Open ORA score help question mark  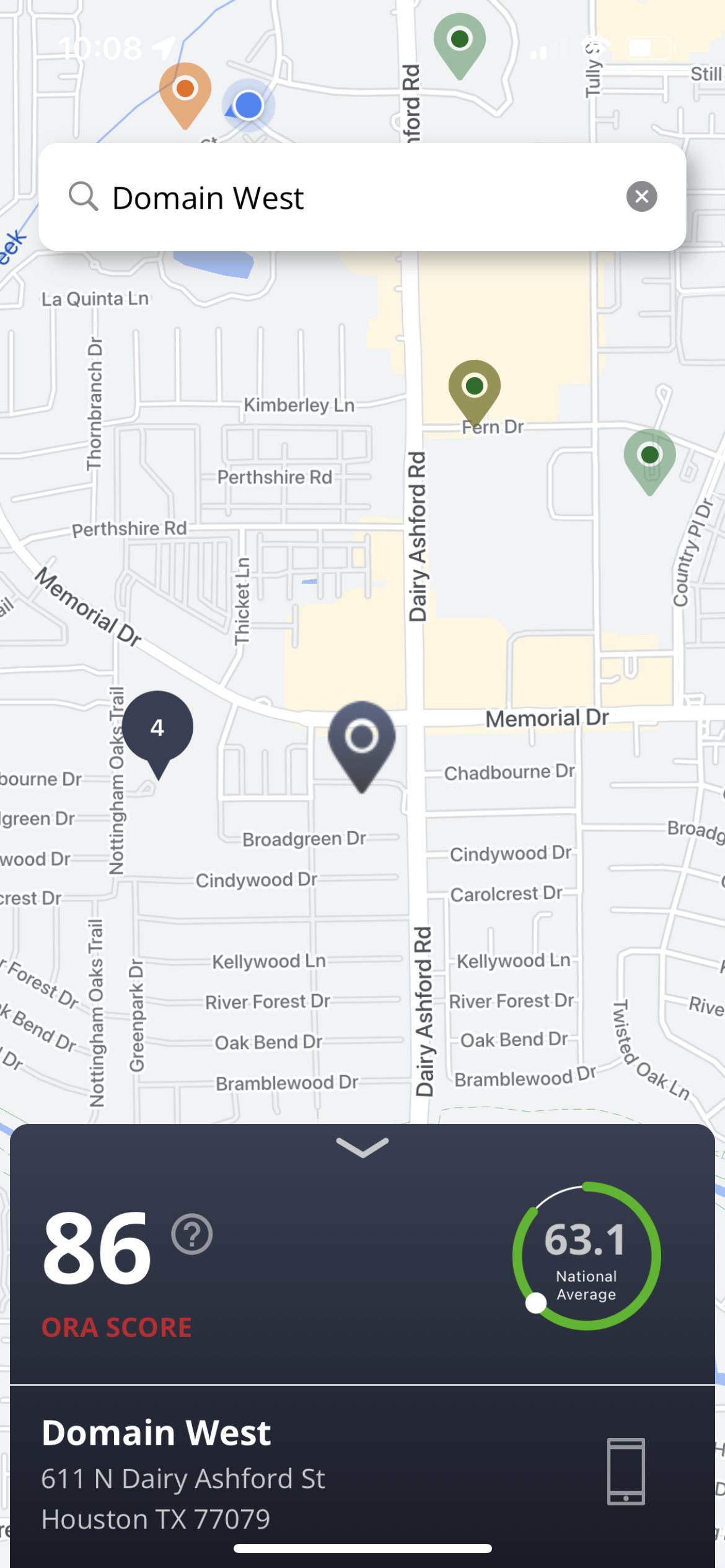[192, 1235]
